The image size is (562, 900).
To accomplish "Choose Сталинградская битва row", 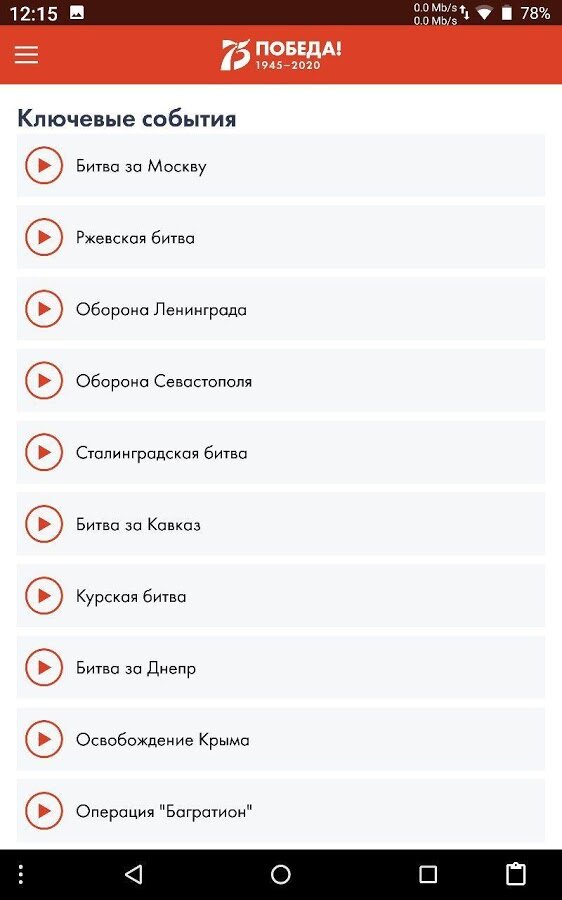I will [281, 452].
